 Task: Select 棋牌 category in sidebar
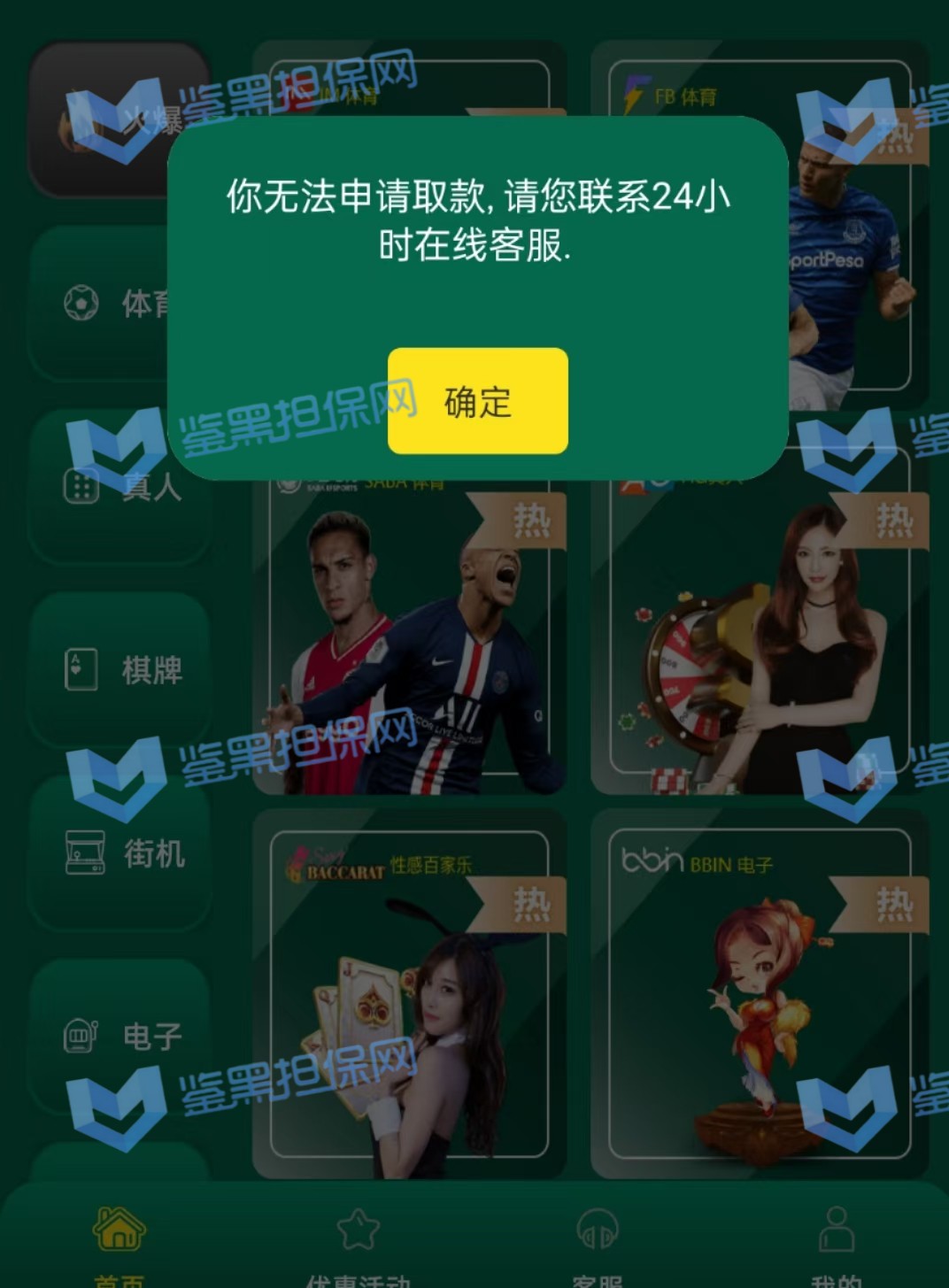pos(120,670)
